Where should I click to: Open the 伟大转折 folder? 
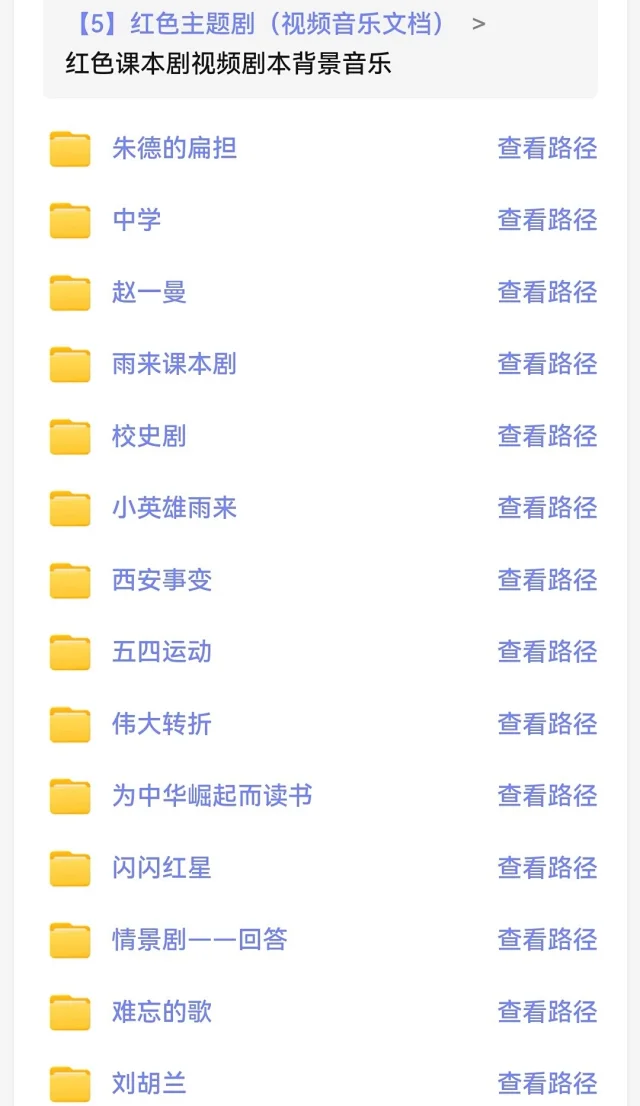162,724
